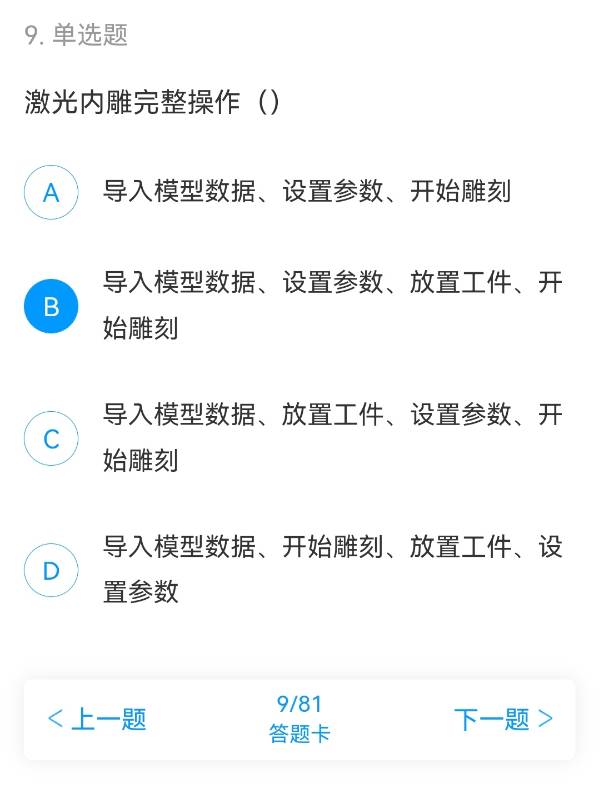Pick answer option C

tap(51, 439)
